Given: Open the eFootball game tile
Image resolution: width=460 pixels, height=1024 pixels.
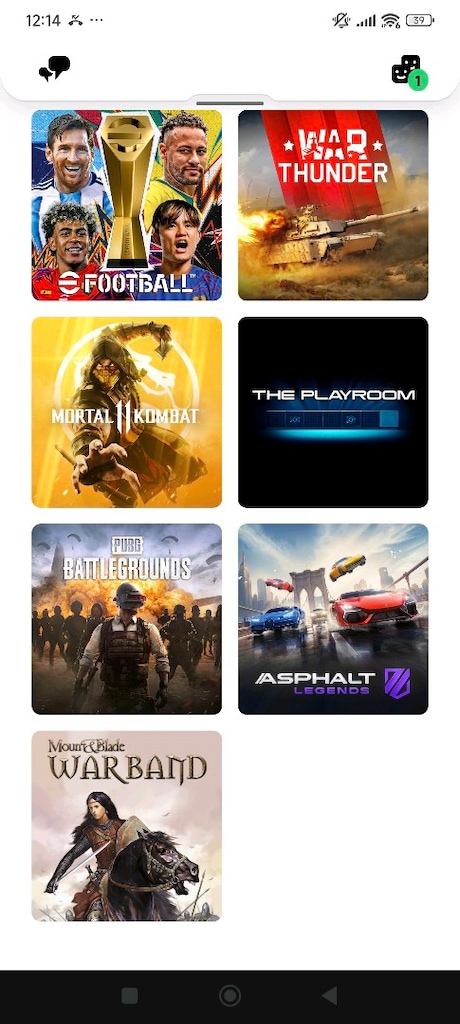Looking at the screenshot, I should pyautogui.click(x=127, y=205).
